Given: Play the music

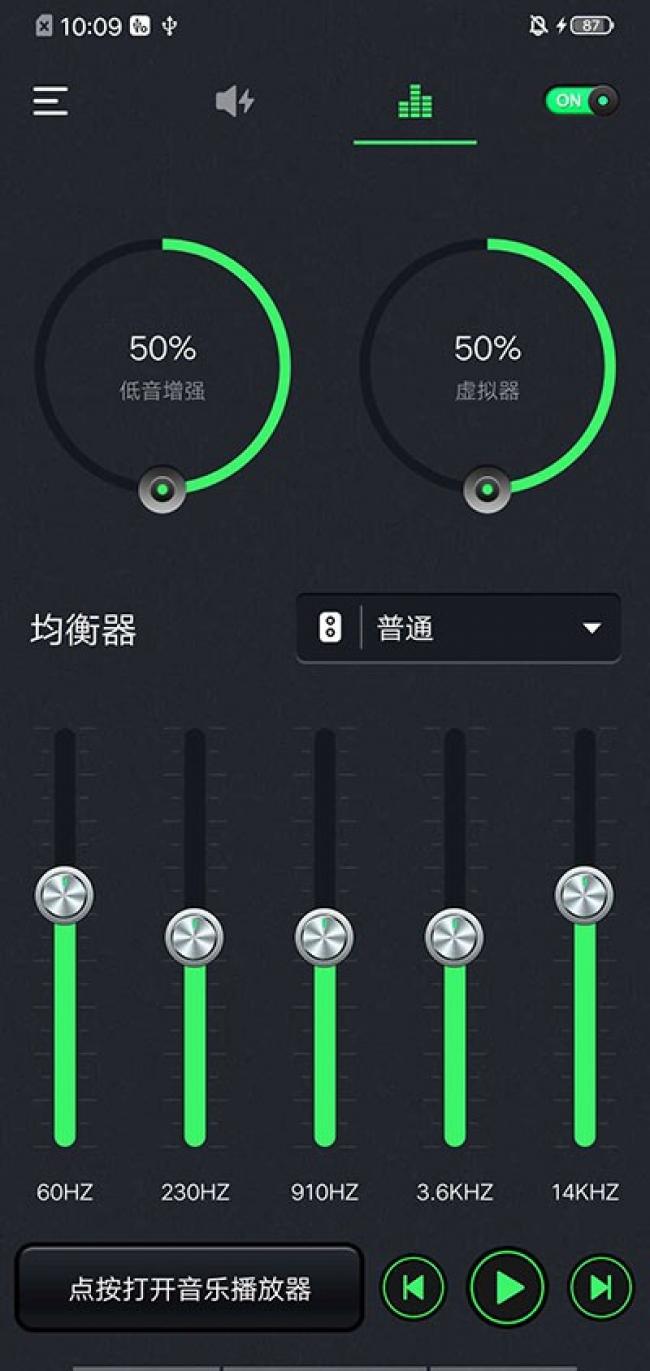Looking at the screenshot, I should tap(508, 1288).
